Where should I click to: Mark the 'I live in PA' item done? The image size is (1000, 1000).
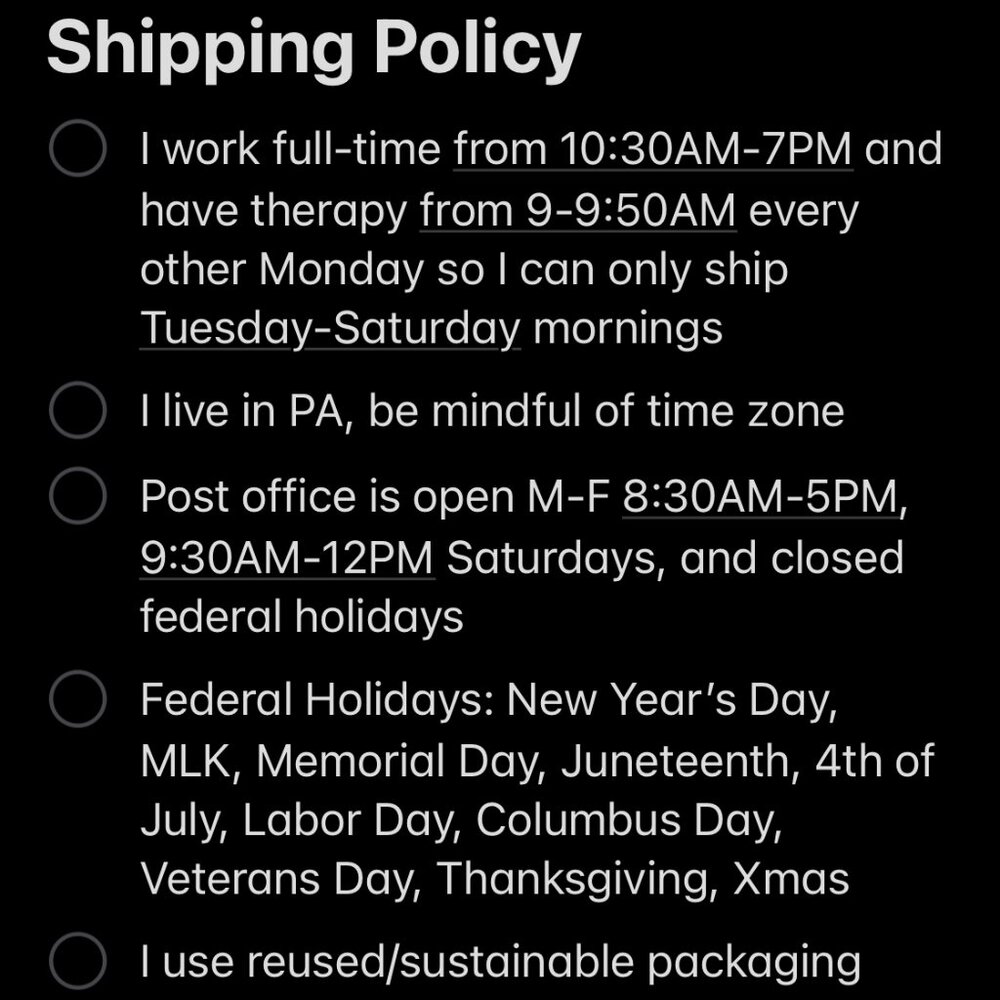(77, 411)
